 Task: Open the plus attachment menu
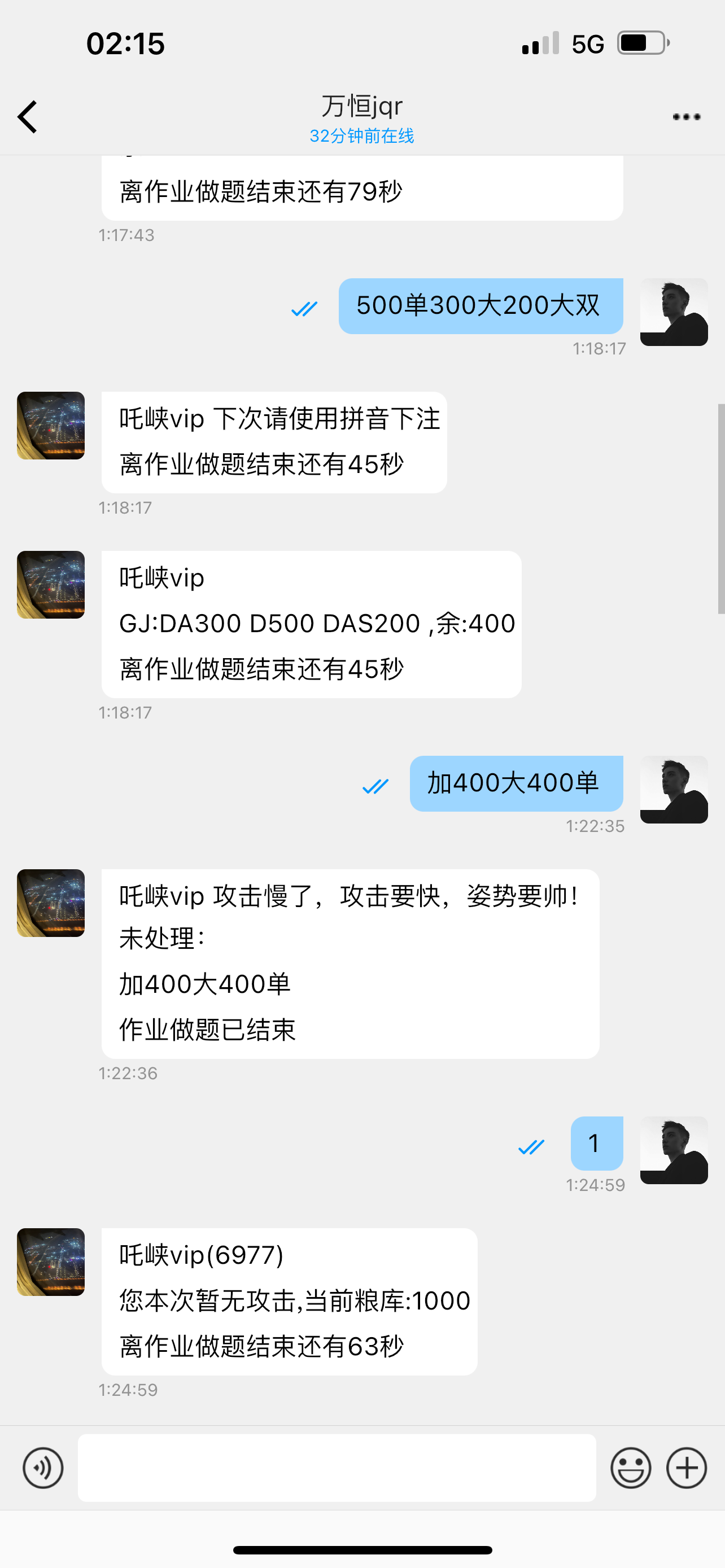click(x=686, y=1468)
